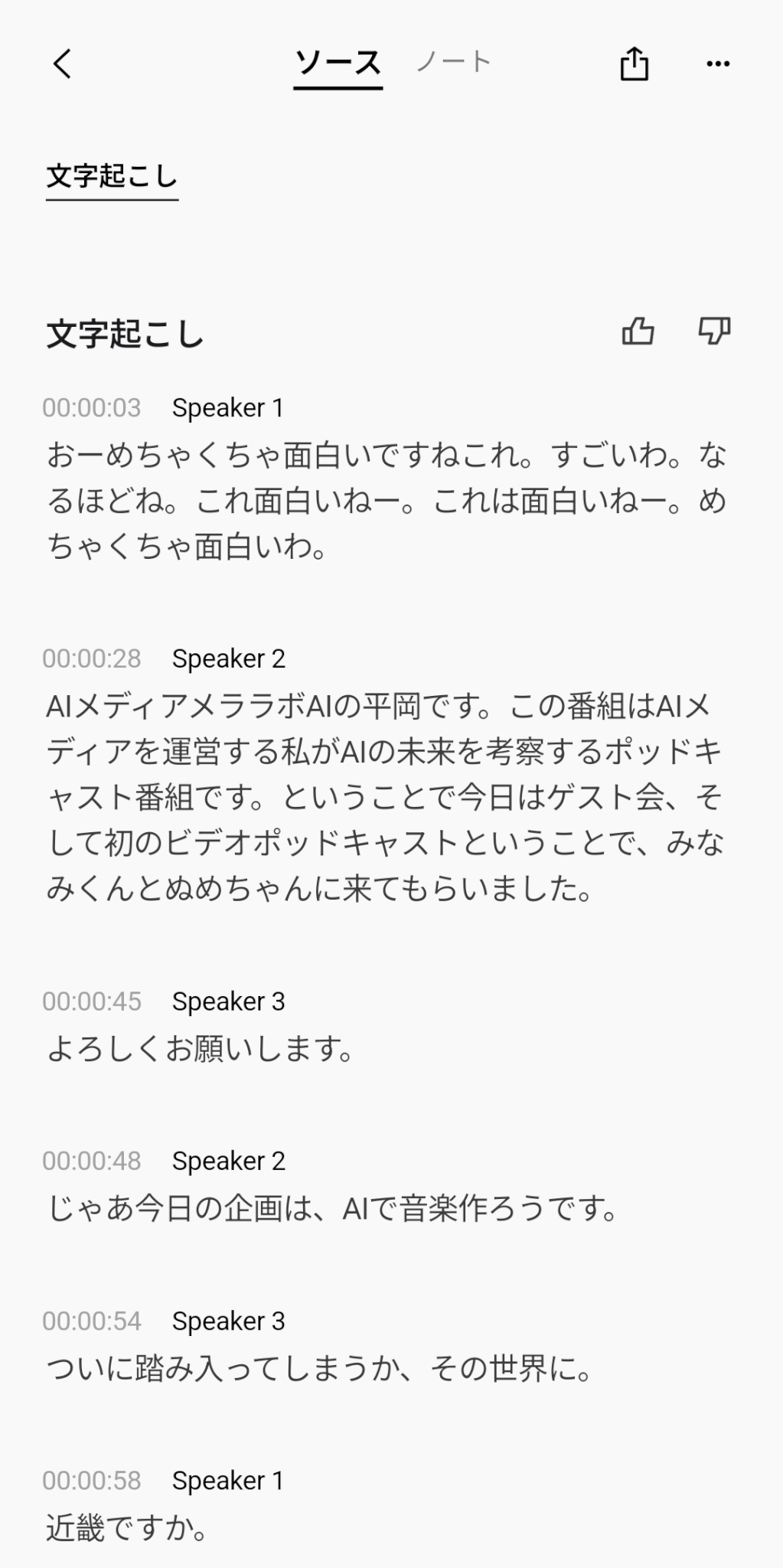
Task: Go back using the top-left arrow
Action: click(x=63, y=64)
